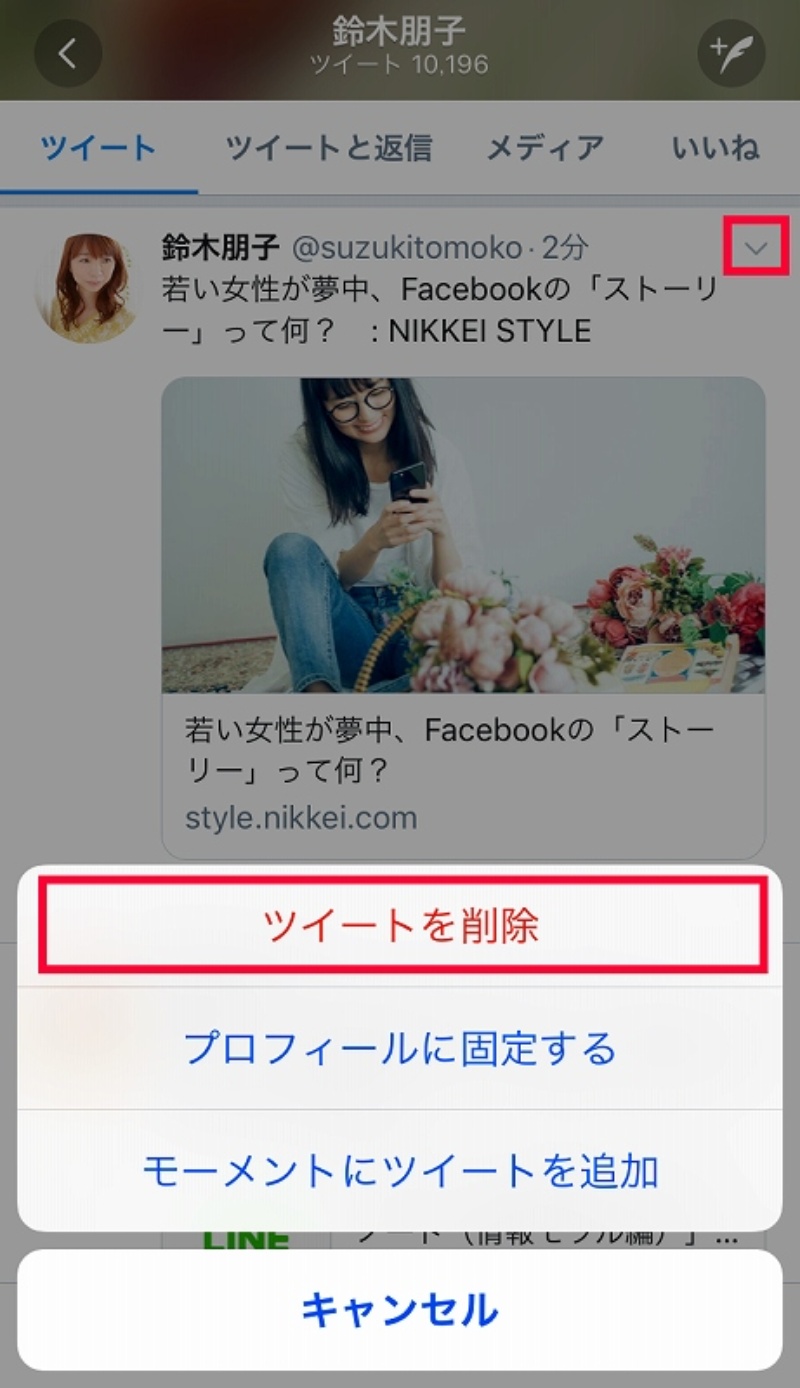The image size is (800, 1388).
Task: Switch to the ツイートと返信 tab
Action: pyautogui.click(x=328, y=148)
